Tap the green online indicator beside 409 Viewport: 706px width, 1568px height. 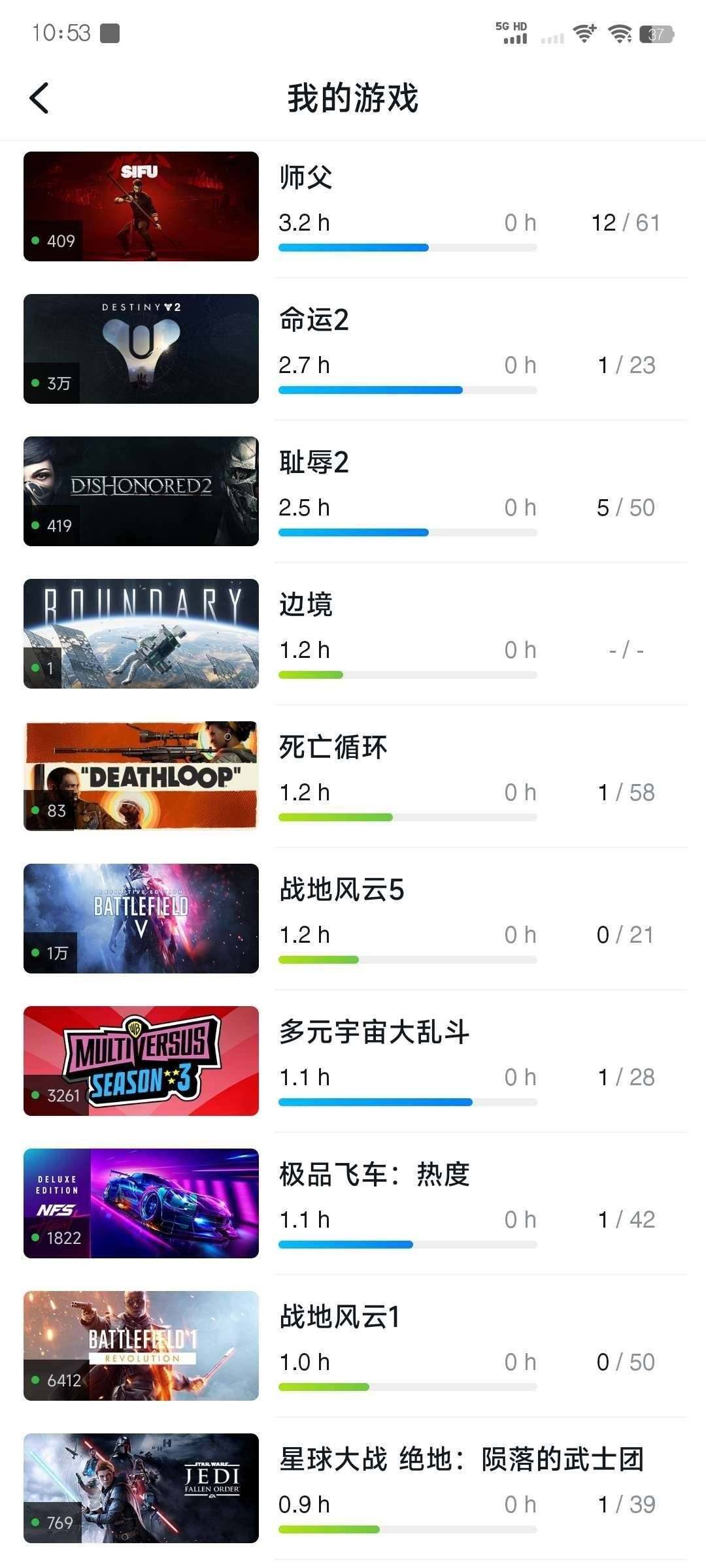[x=36, y=241]
